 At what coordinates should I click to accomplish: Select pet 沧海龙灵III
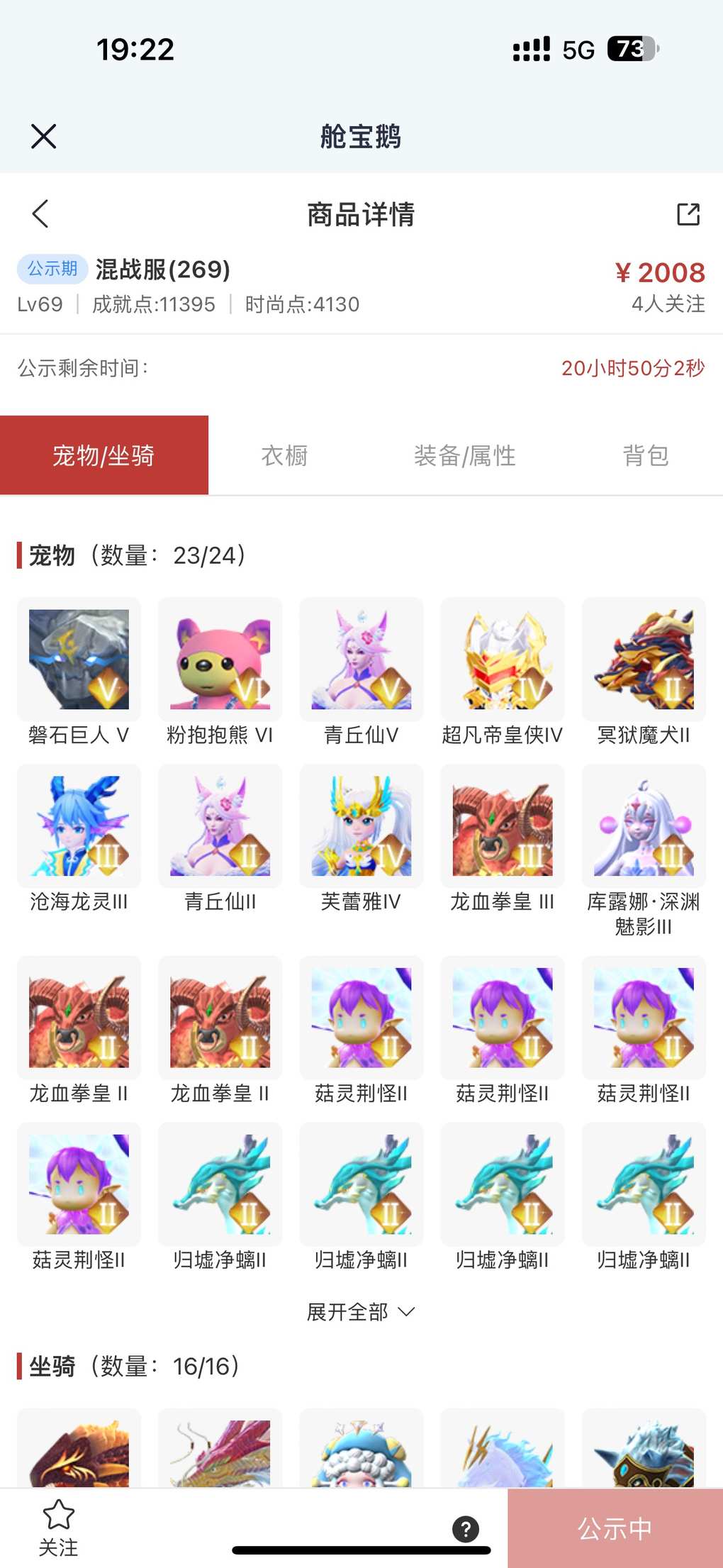pos(79,826)
